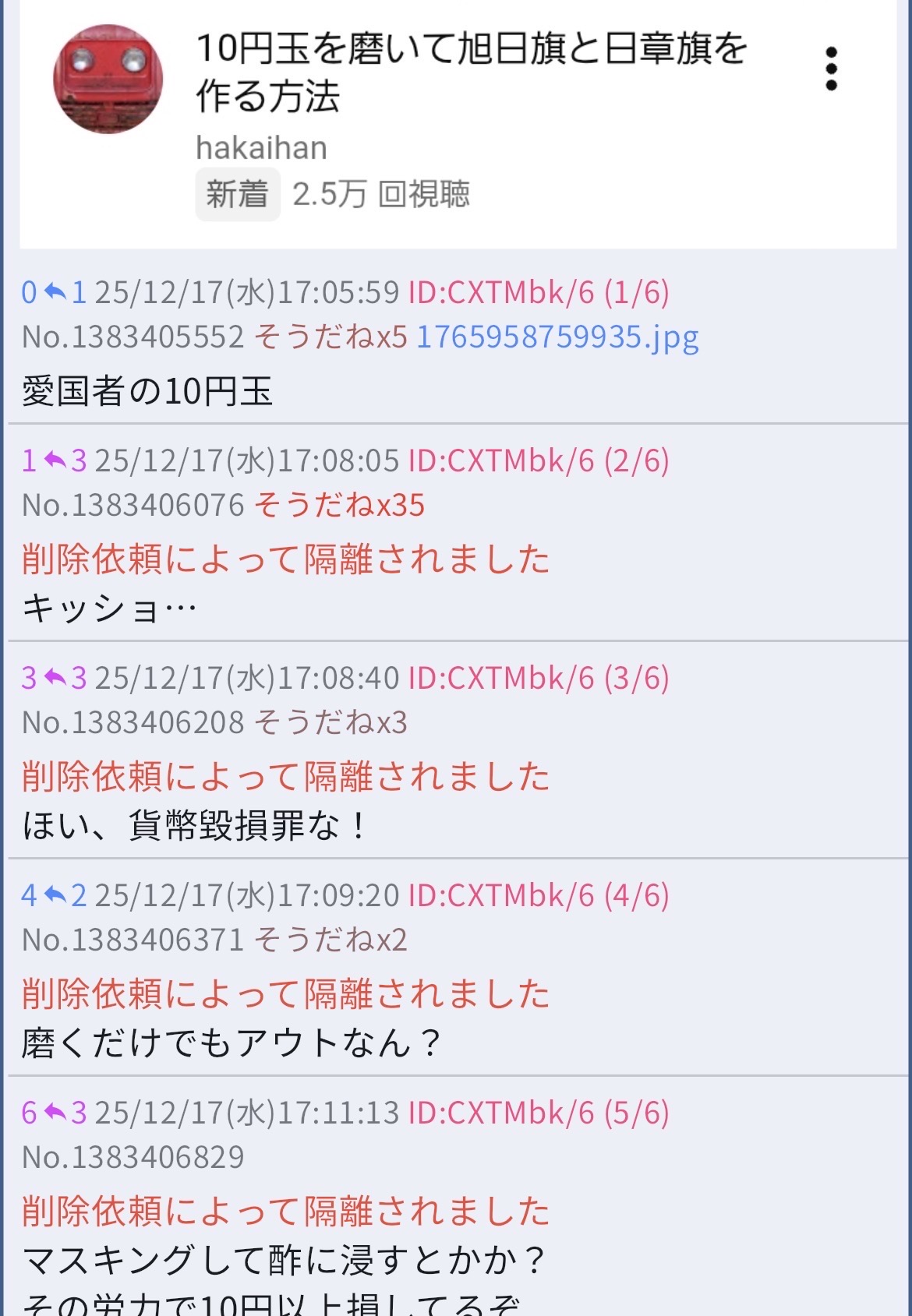Open the attached image 1765958759935.jpg

coord(557,337)
